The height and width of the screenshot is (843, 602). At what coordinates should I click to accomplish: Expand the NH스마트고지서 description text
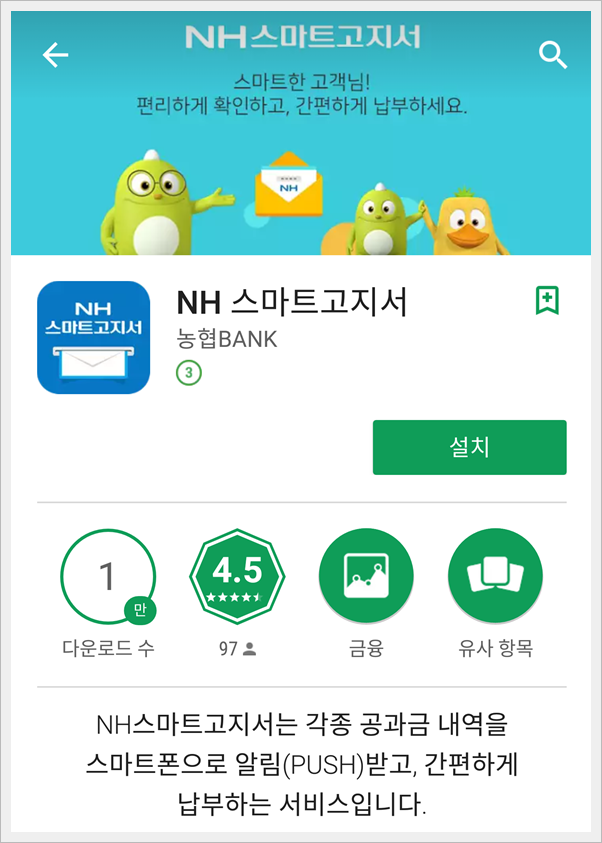(301, 763)
